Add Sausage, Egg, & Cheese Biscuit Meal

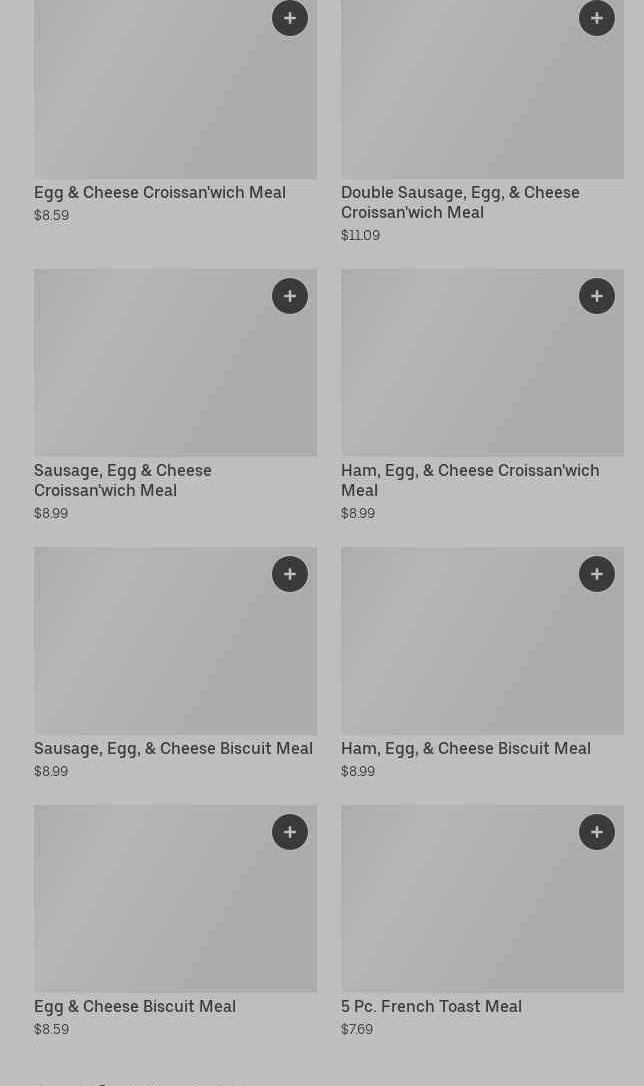pyautogui.click(x=290, y=574)
